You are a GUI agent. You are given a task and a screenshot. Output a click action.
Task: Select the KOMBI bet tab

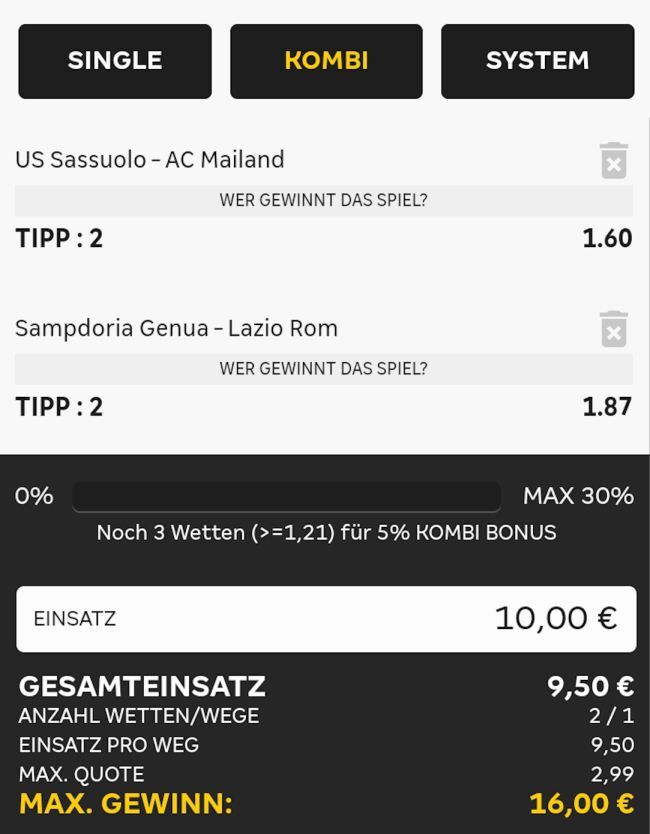pyautogui.click(x=326, y=61)
